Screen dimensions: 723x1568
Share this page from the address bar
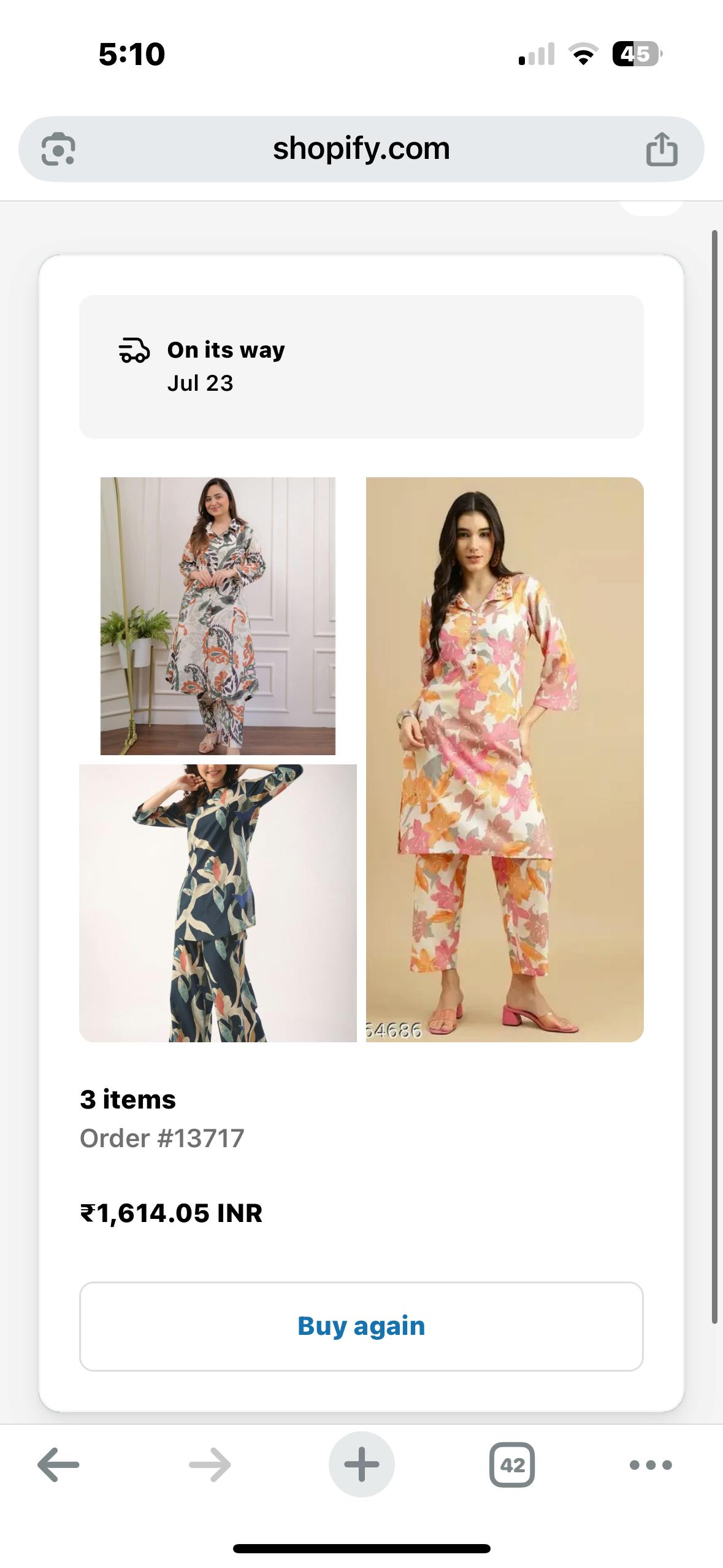pos(662,149)
